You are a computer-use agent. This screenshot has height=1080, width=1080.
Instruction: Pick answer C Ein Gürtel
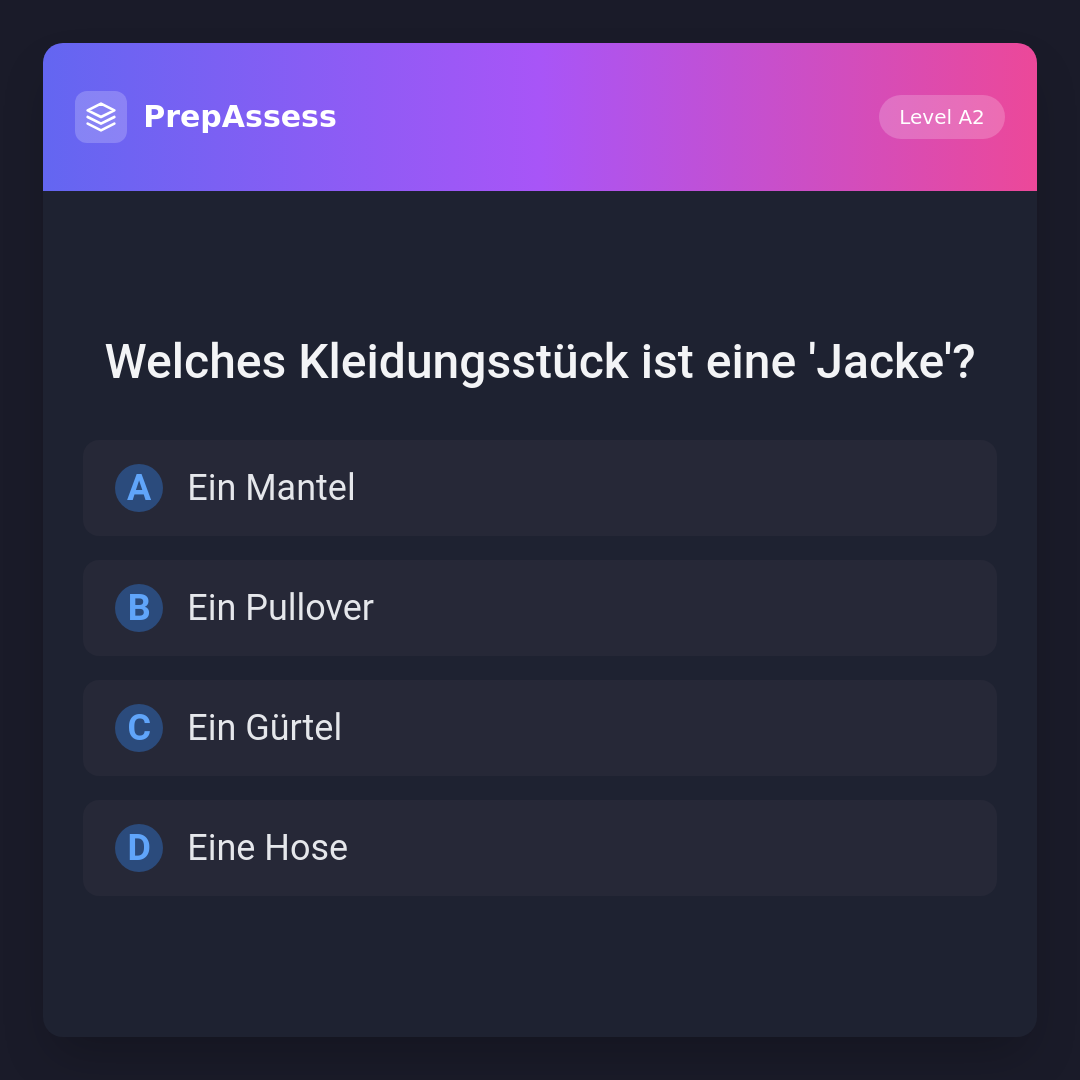pyautogui.click(x=540, y=728)
